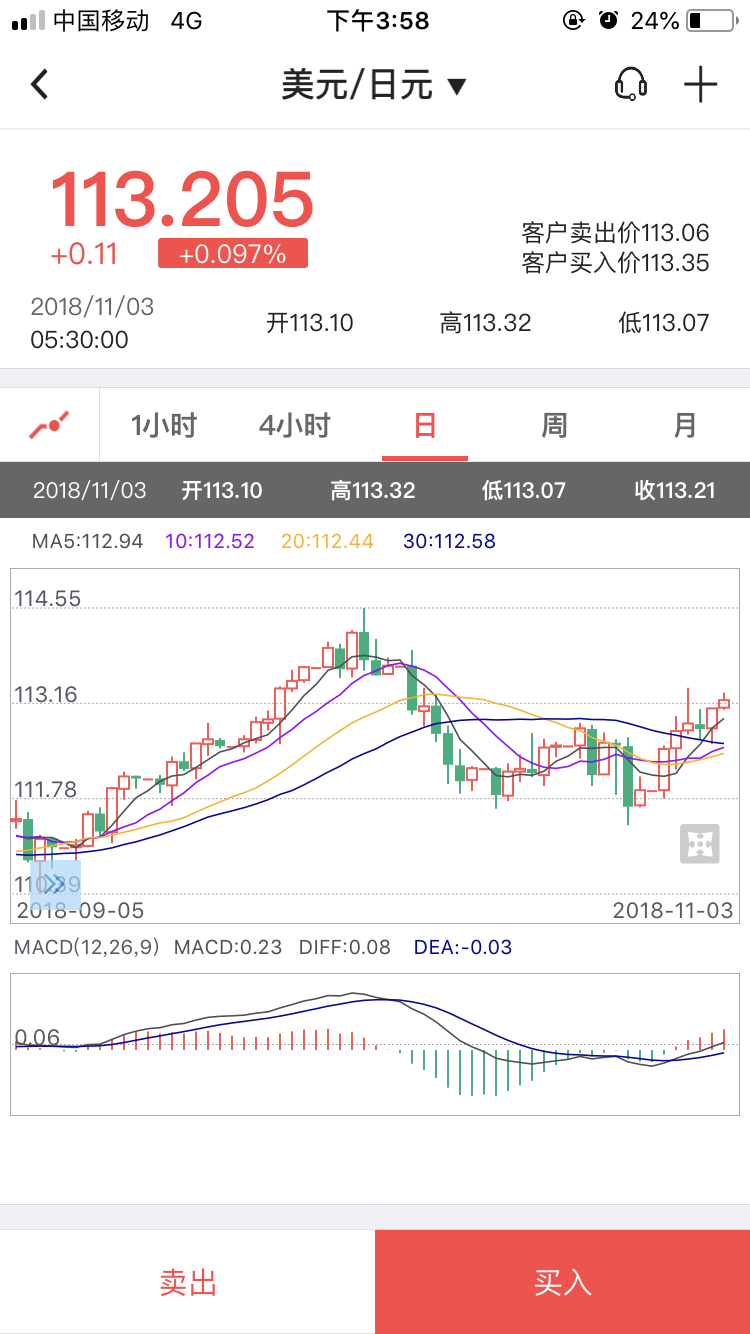Select the 周 weekly chart tab
The image size is (750, 1334).
tap(554, 424)
